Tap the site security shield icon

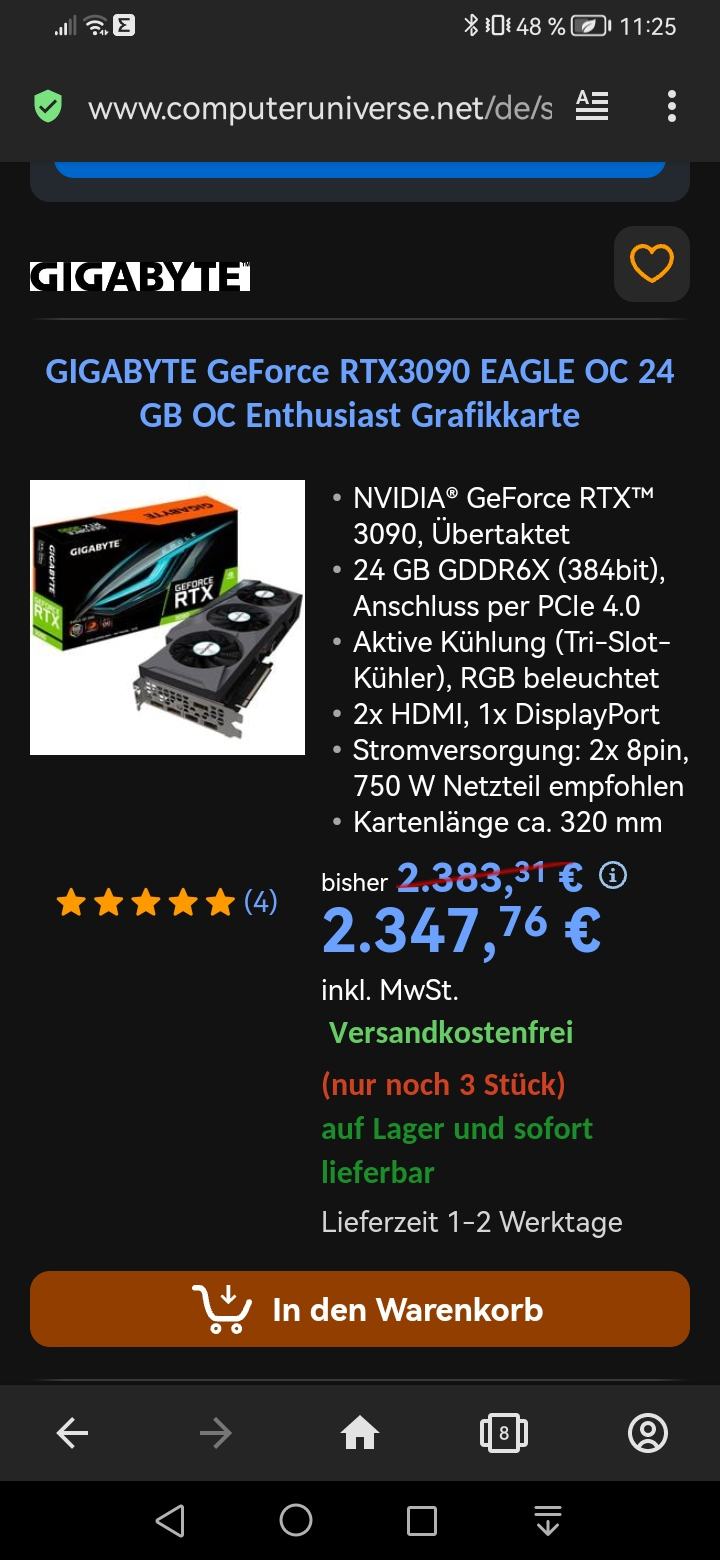click(47, 107)
